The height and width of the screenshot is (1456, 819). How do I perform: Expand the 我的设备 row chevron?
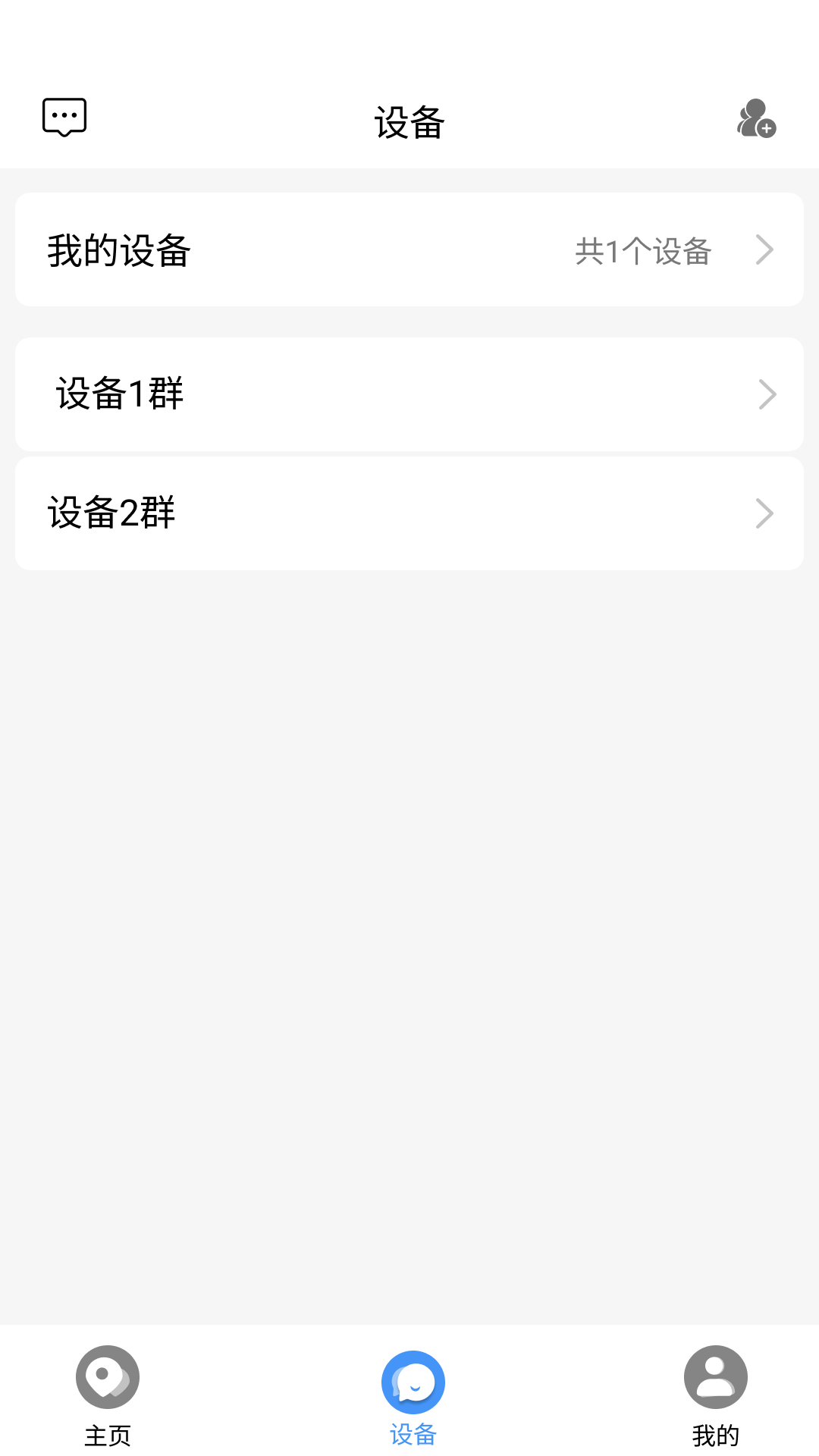tap(766, 249)
